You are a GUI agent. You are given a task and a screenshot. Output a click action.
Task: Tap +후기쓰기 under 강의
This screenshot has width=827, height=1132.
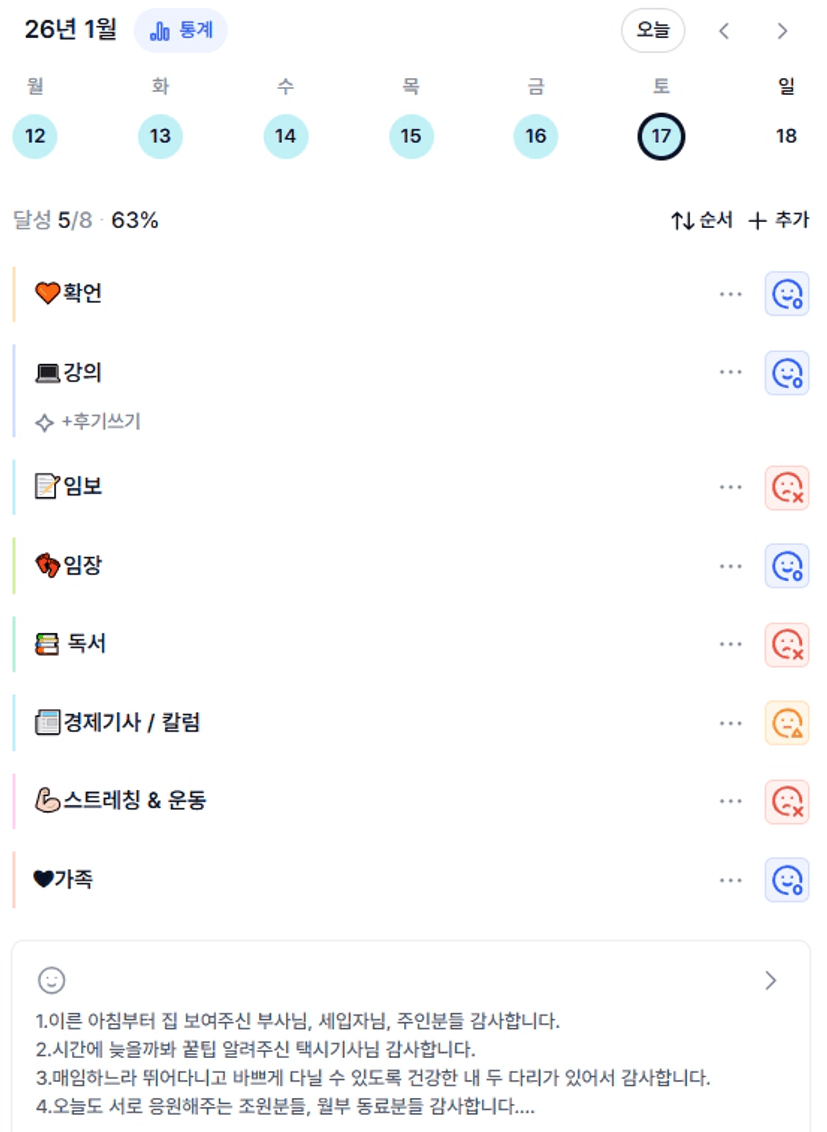click(88, 422)
